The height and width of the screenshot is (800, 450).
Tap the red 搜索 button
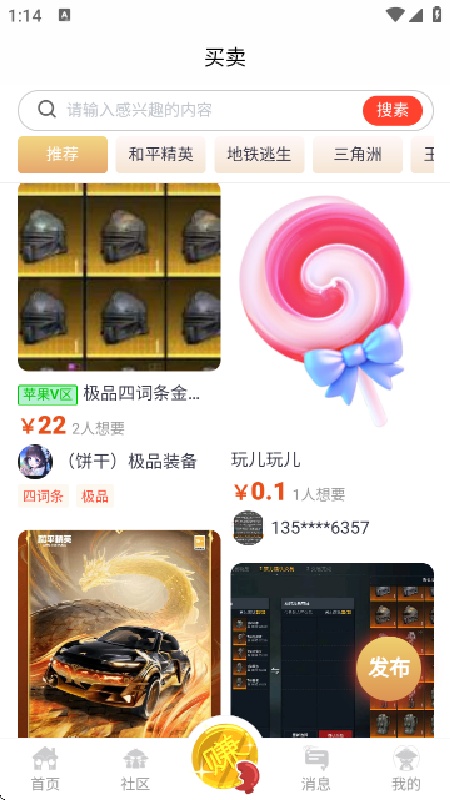pyautogui.click(x=392, y=110)
